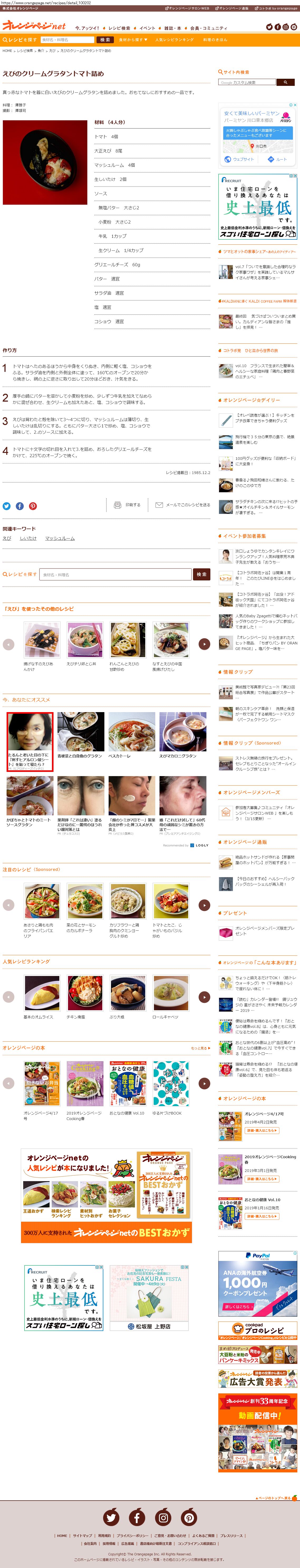
Task: Open the 人気レシピランキング nav item
Action: pyautogui.click(x=175, y=40)
